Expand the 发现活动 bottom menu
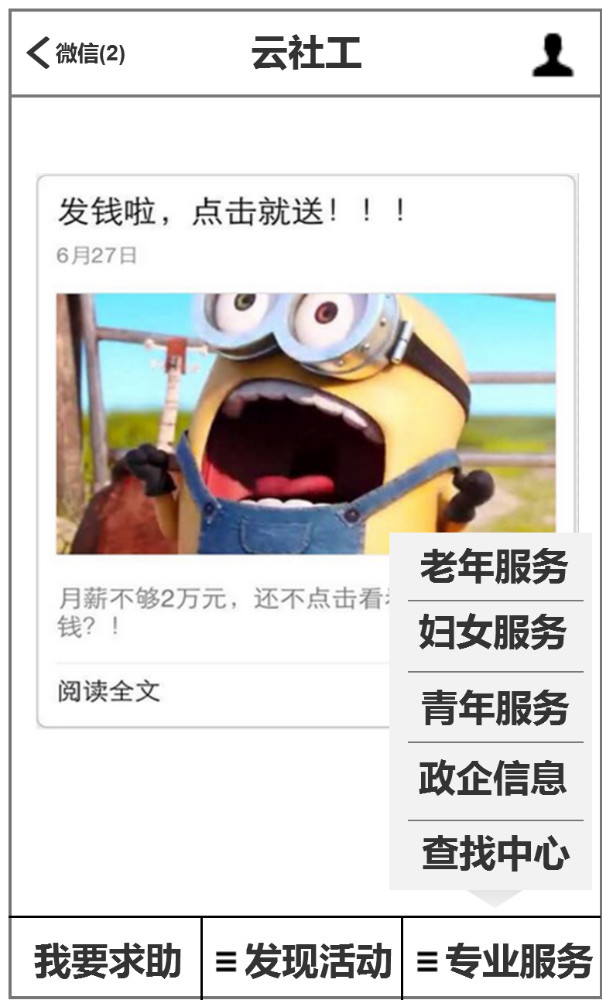 click(x=303, y=961)
